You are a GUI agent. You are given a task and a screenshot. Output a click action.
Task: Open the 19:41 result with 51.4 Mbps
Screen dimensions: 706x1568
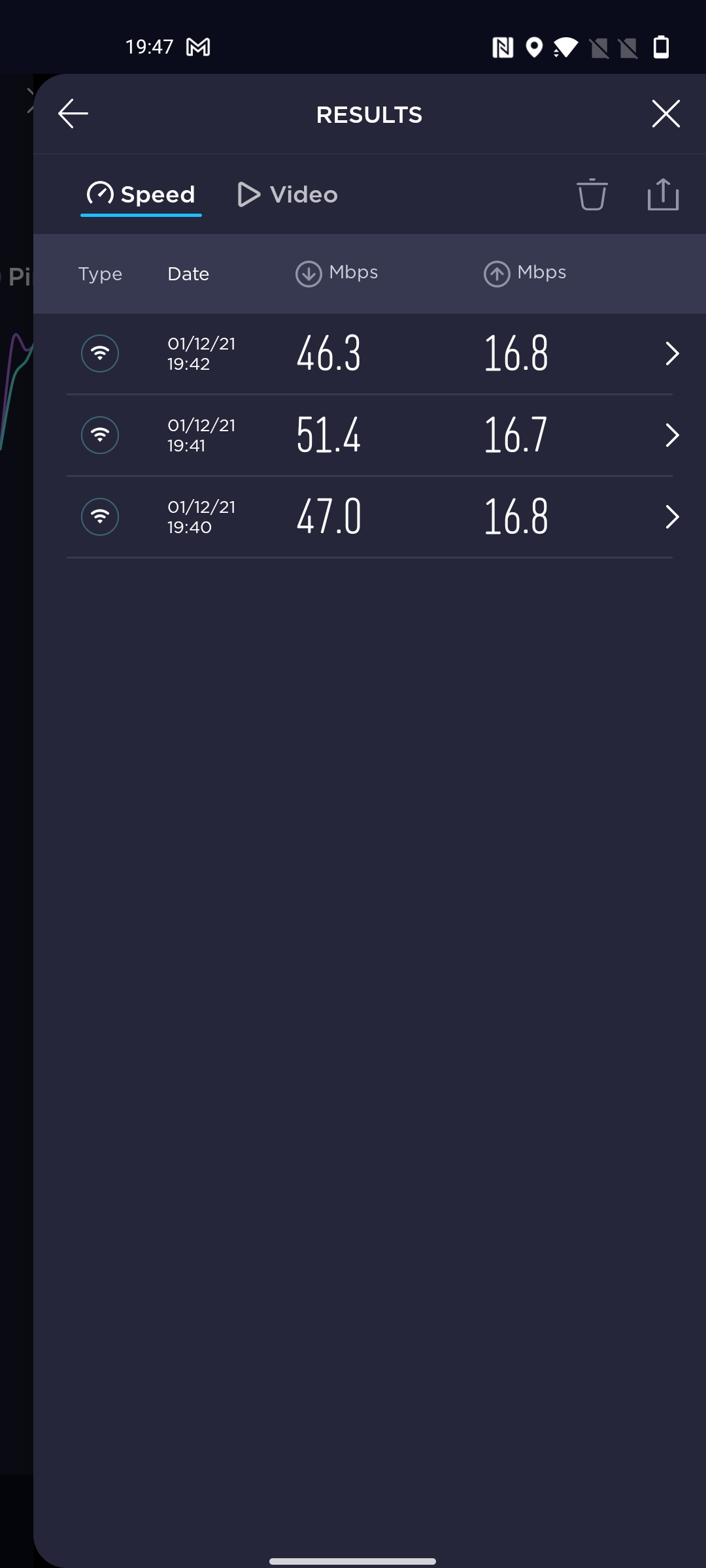click(x=369, y=435)
